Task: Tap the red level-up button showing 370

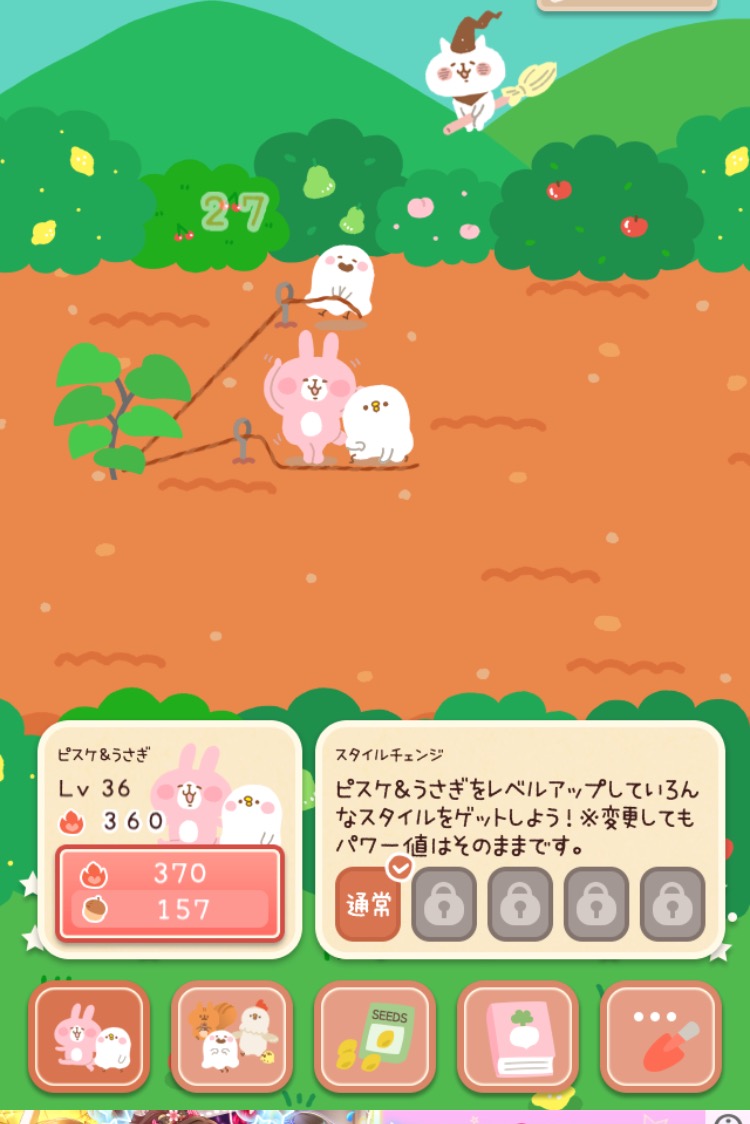Action: (x=169, y=891)
